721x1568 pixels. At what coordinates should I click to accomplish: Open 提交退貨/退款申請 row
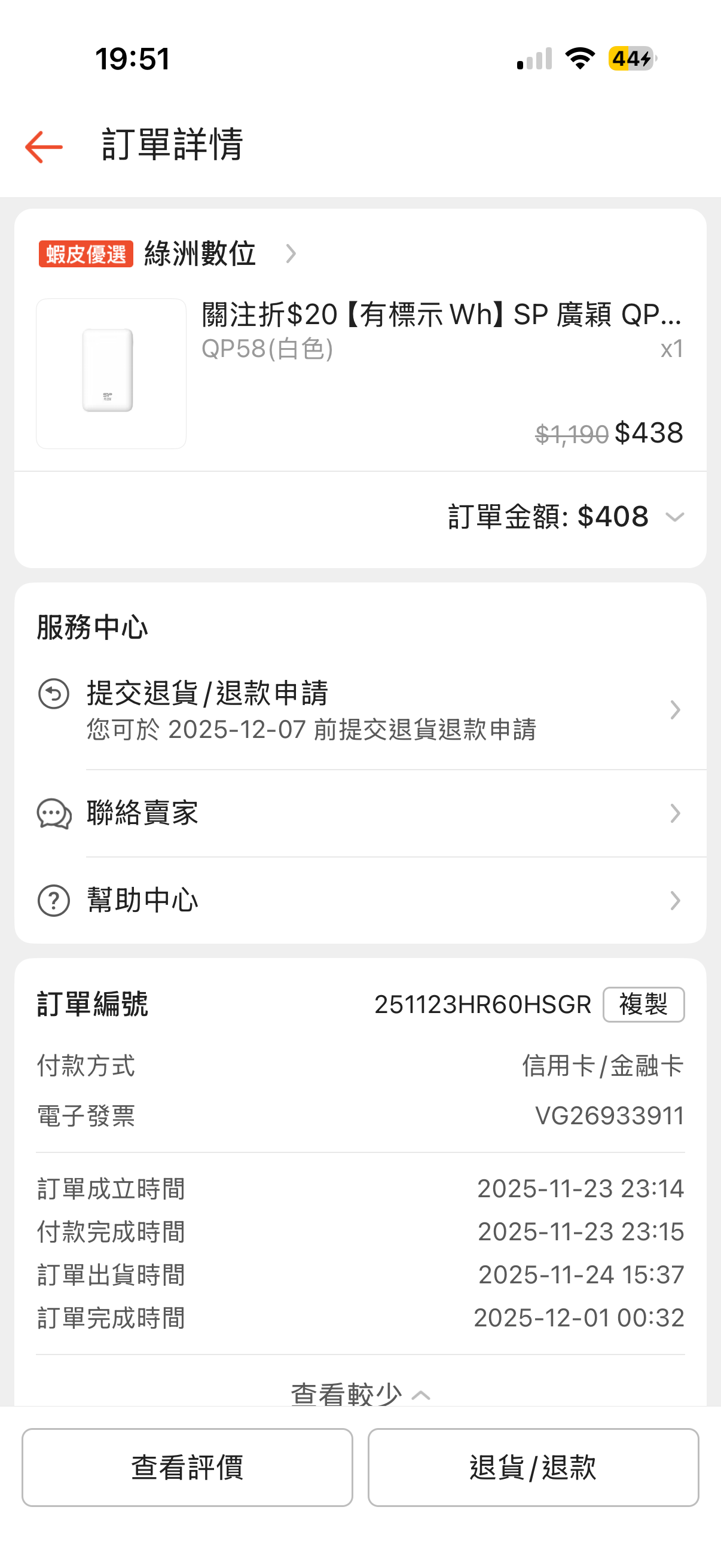pyautogui.click(x=359, y=710)
